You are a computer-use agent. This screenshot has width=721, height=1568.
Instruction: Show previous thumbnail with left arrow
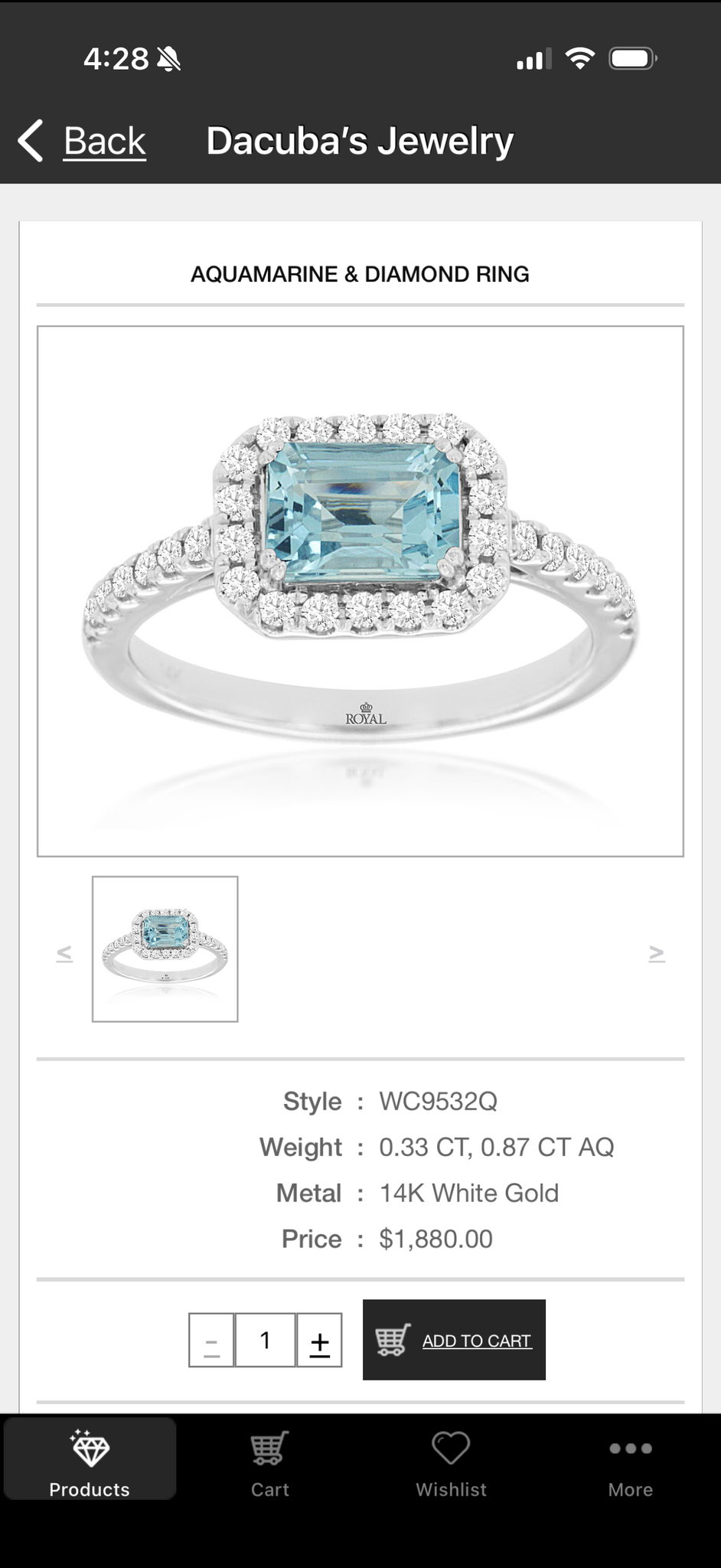pos(64,953)
